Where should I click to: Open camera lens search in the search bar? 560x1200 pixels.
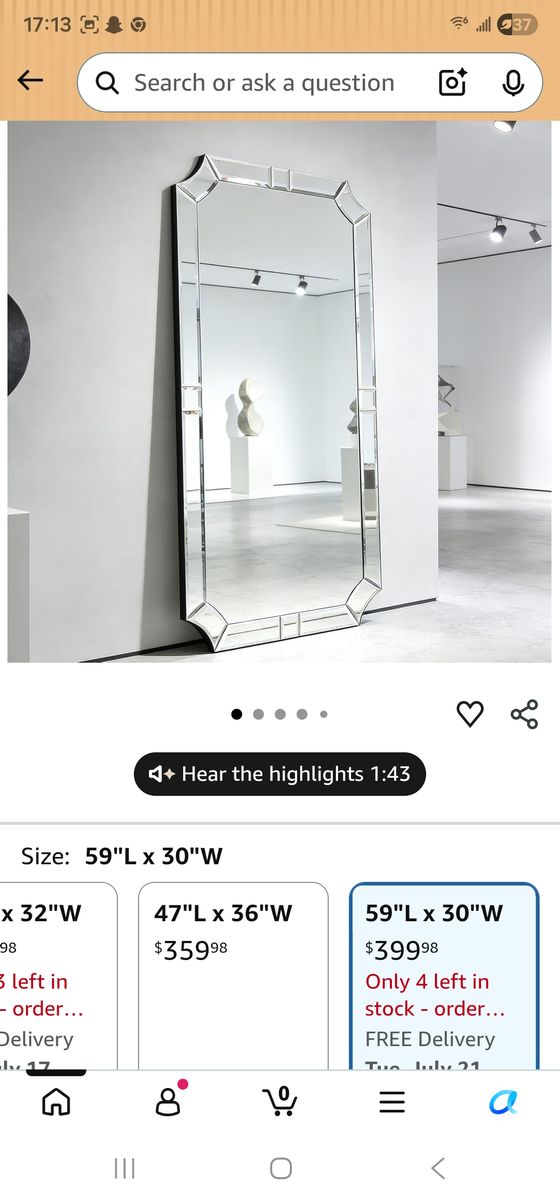click(453, 83)
